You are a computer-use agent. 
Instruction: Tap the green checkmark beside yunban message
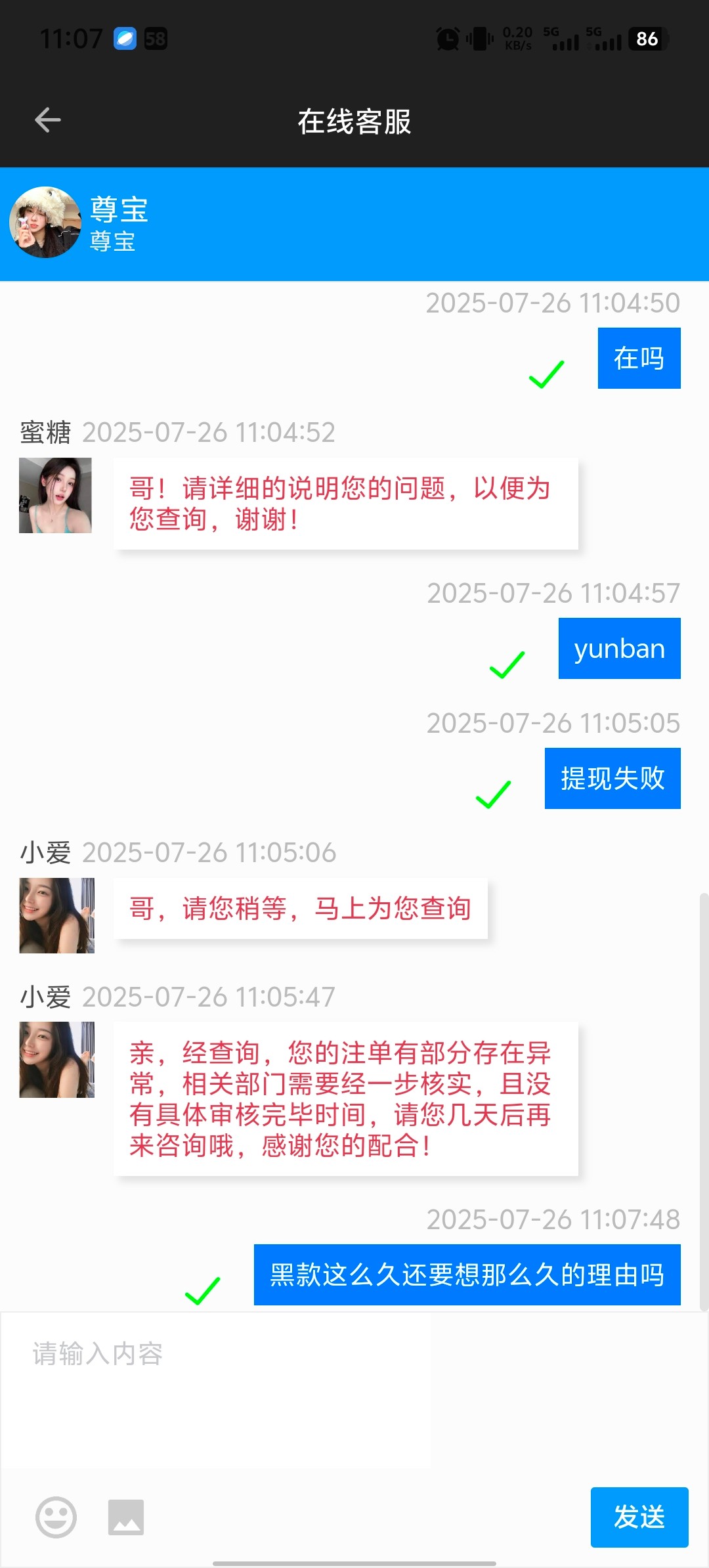507,666
